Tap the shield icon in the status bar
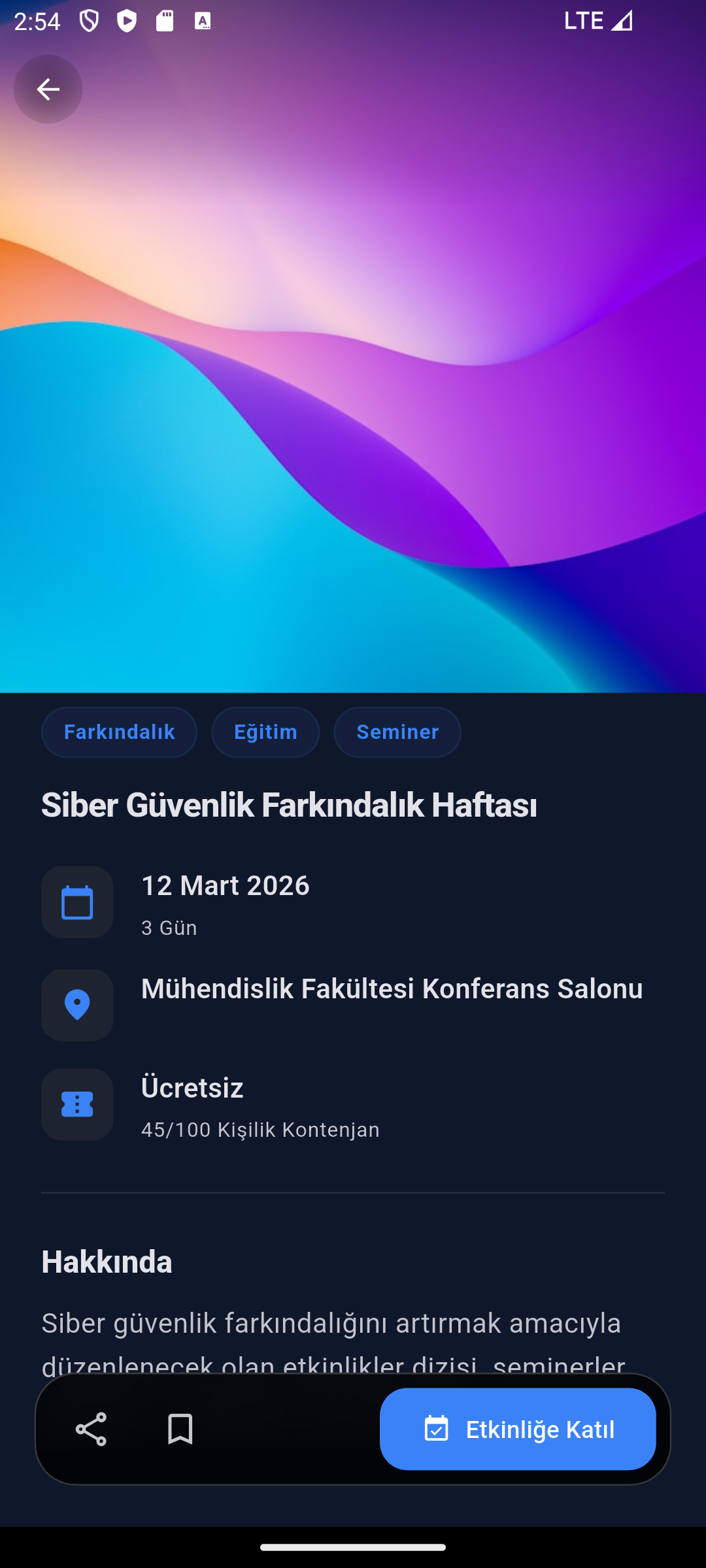The image size is (706, 1568). (x=90, y=20)
